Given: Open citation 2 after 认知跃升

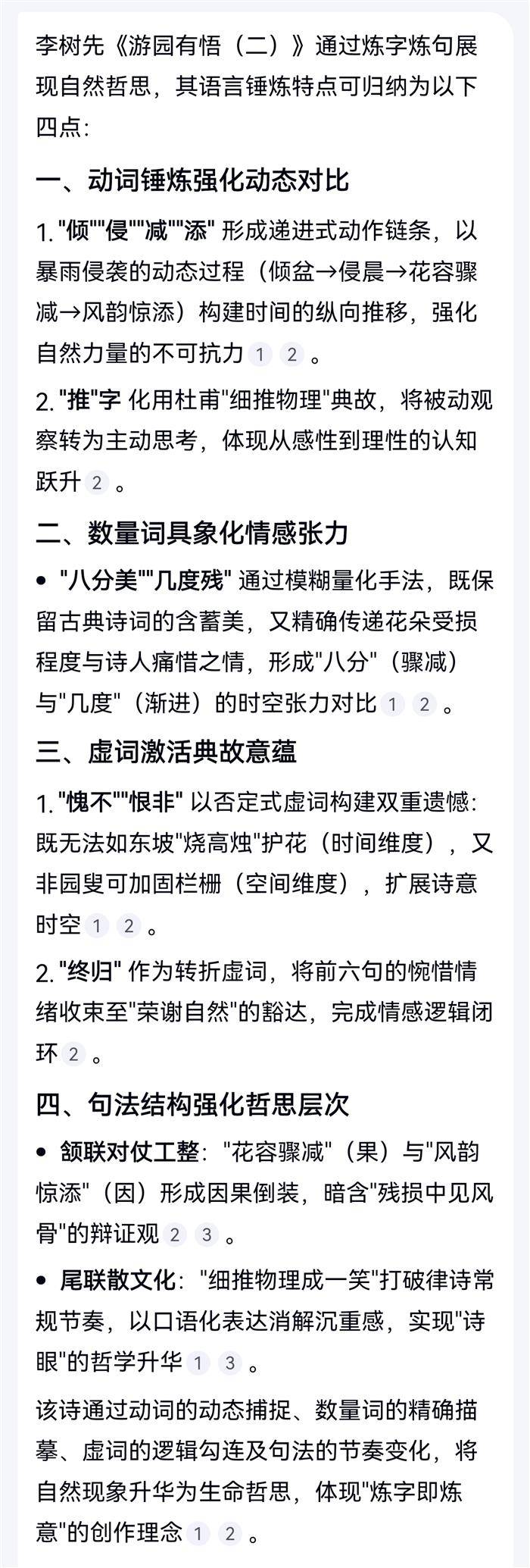Looking at the screenshot, I should click(x=96, y=483).
